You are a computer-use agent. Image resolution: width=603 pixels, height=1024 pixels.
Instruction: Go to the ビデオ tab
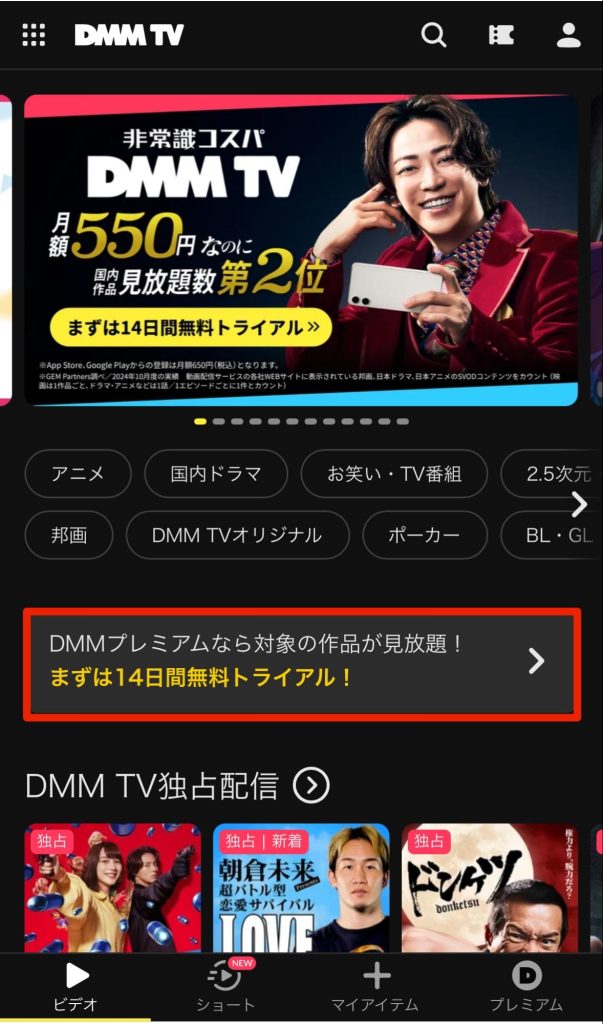[76, 985]
